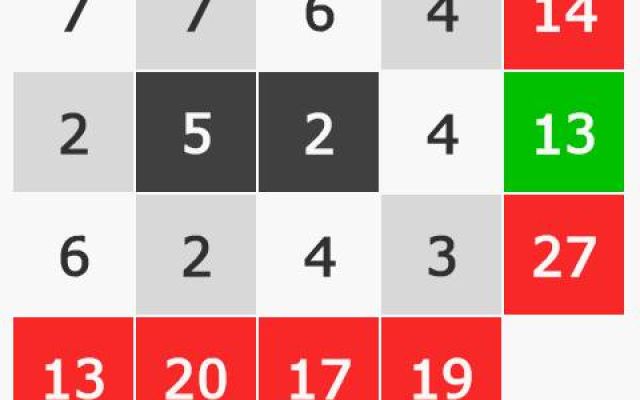Toggle the dark 2 cell beside the 5
Viewport: 640px width, 400px height.
tap(319, 132)
